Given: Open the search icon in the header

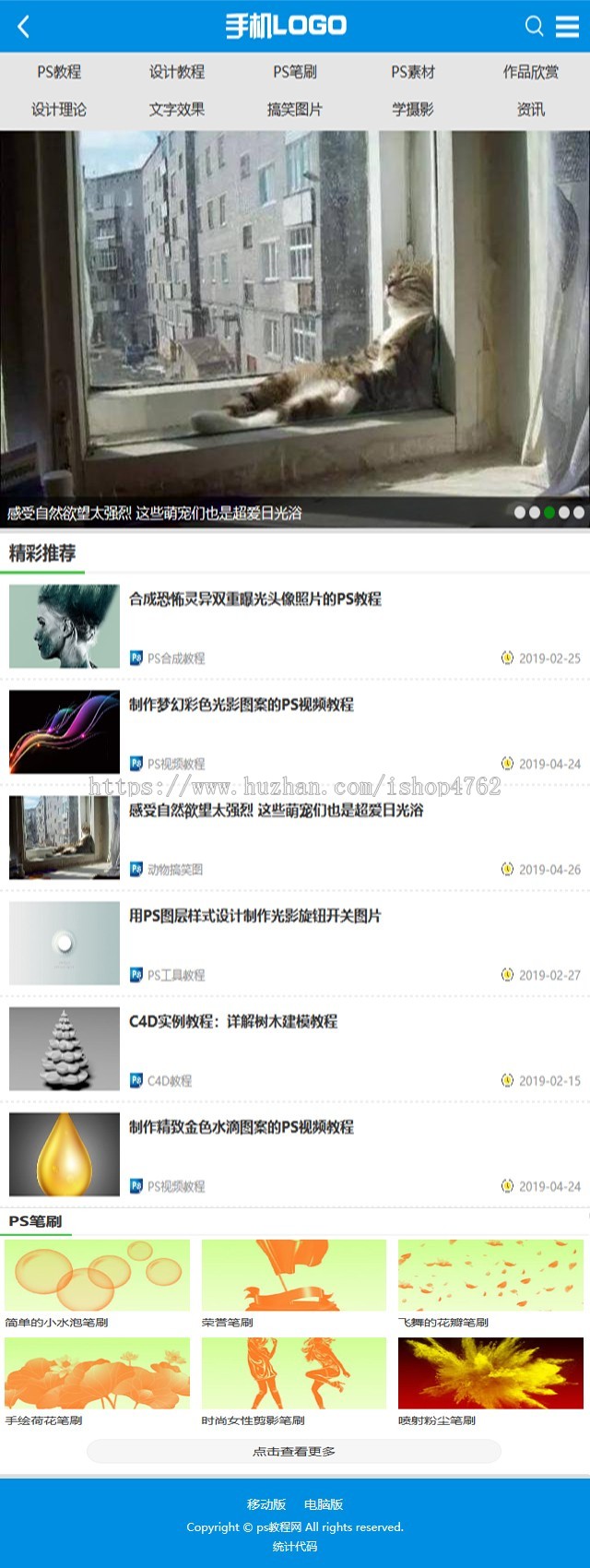Looking at the screenshot, I should pyautogui.click(x=534, y=26).
